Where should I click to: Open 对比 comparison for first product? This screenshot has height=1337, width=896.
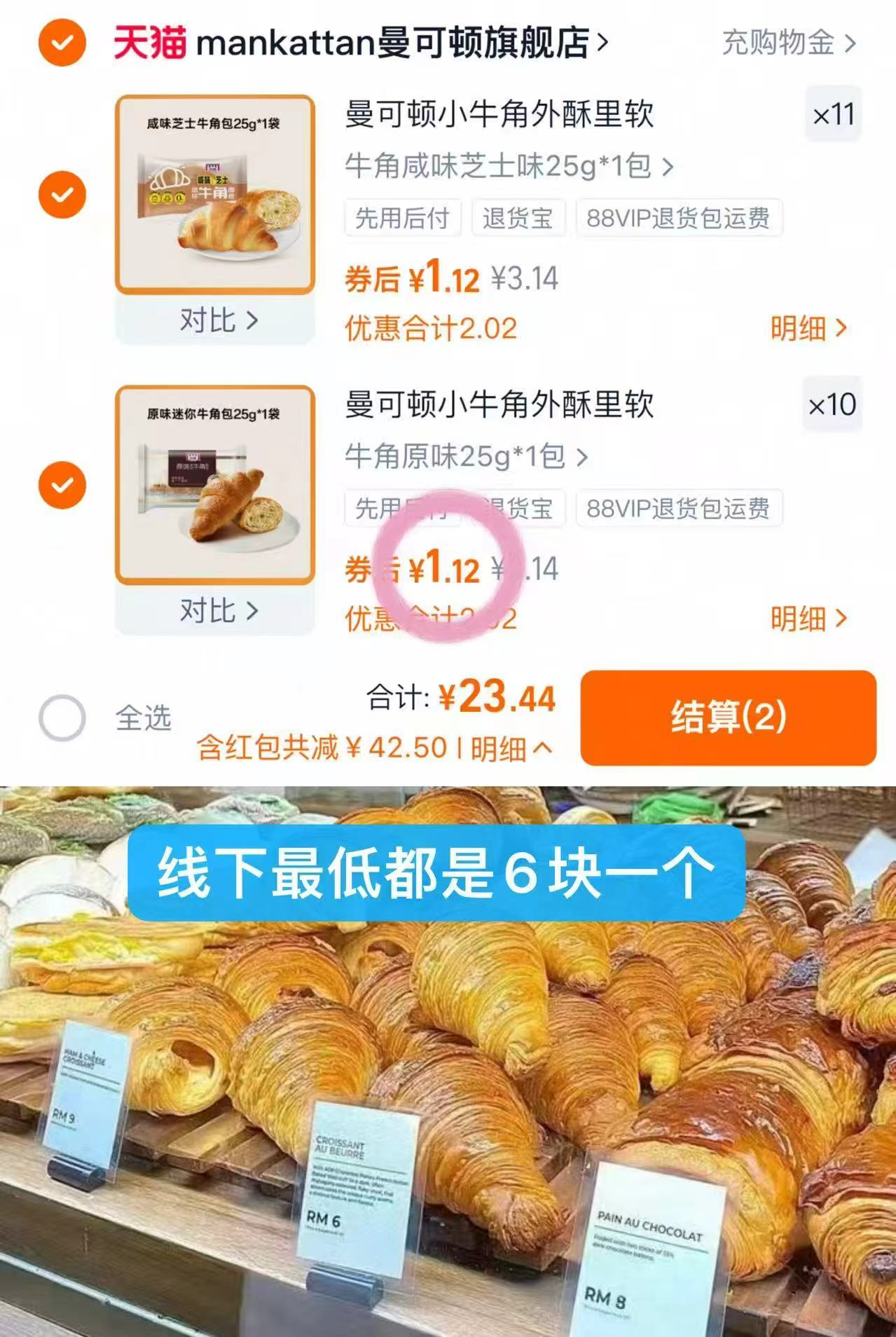point(218,320)
